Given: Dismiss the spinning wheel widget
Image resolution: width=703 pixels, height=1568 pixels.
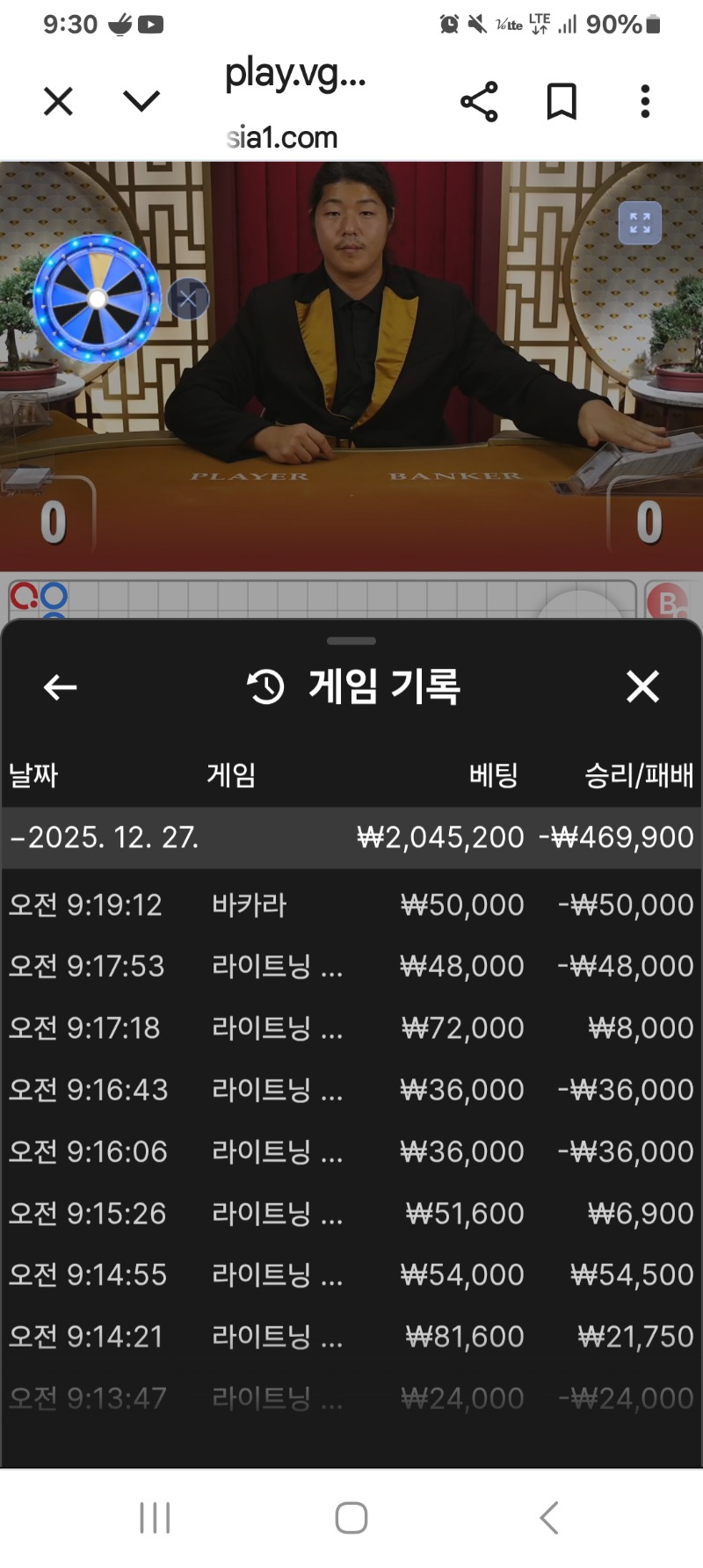Looking at the screenshot, I should (x=188, y=299).
